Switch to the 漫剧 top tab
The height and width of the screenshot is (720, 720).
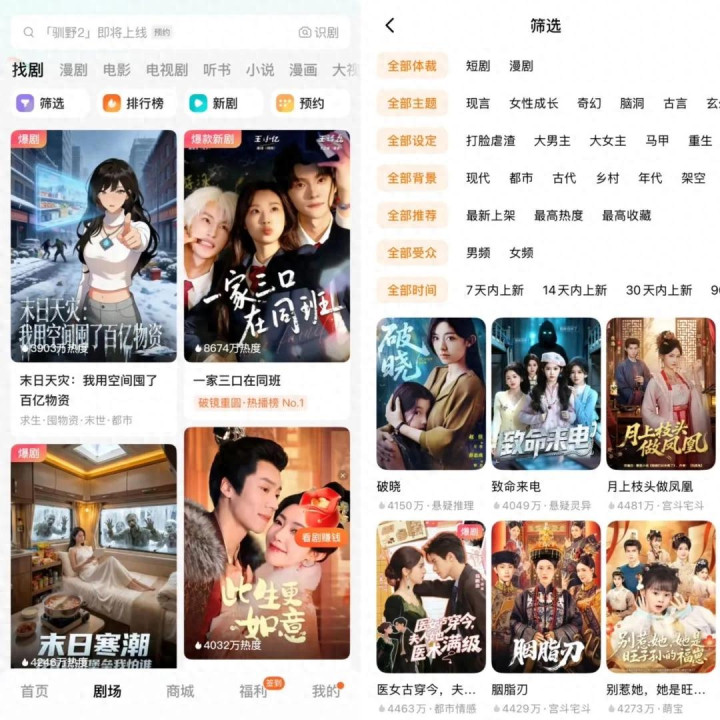[73, 70]
